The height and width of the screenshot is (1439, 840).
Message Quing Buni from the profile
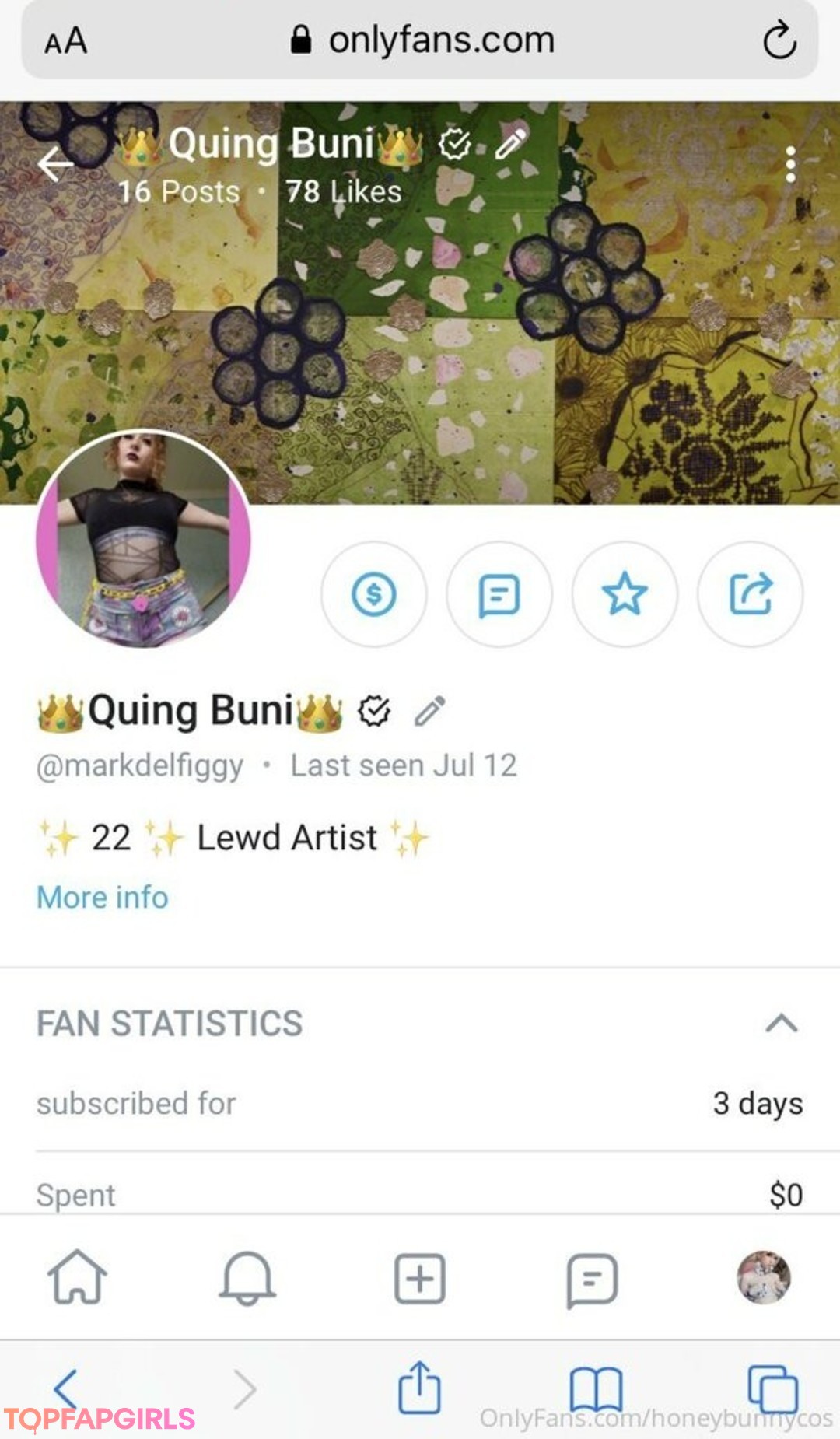coord(499,594)
